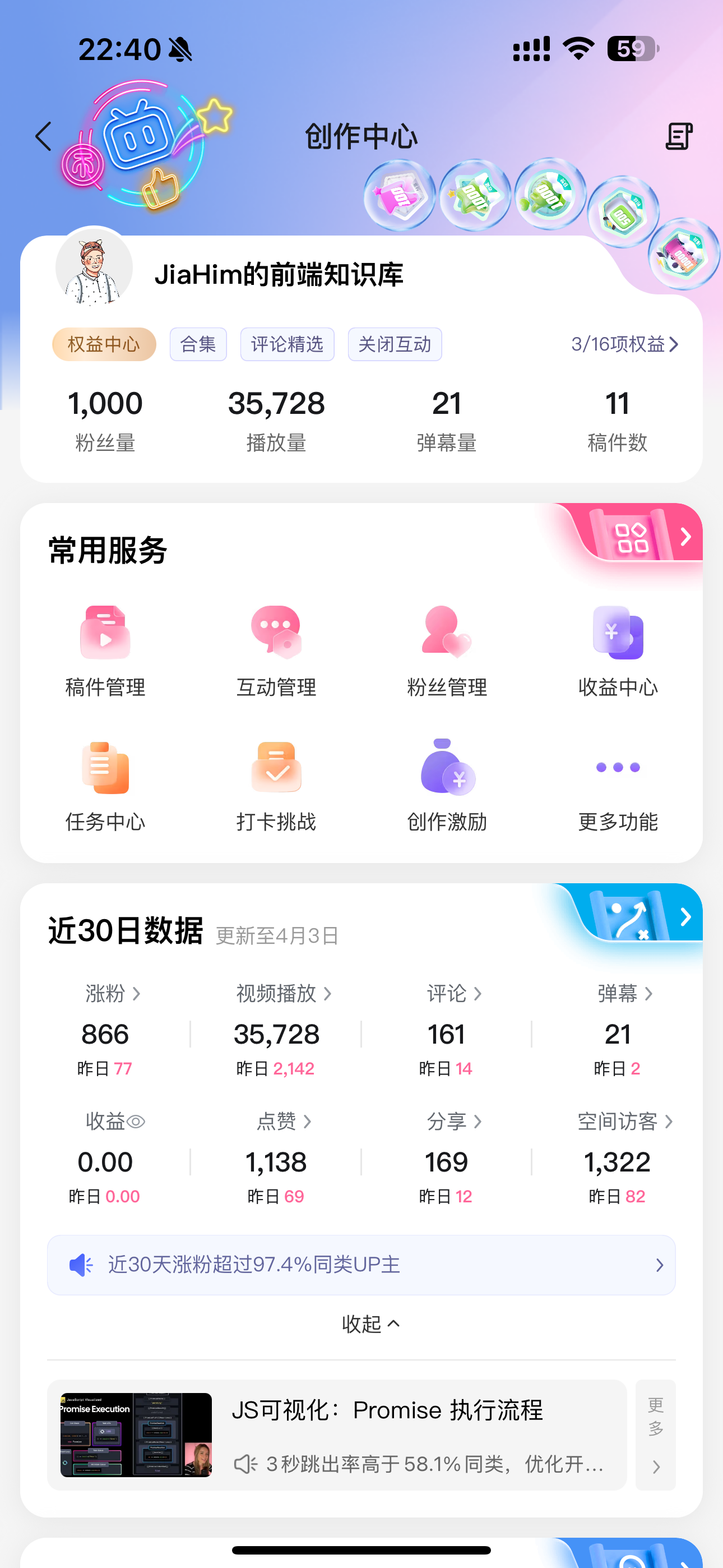
Task: Tap the 关闭互动 chip
Action: [x=395, y=344]
